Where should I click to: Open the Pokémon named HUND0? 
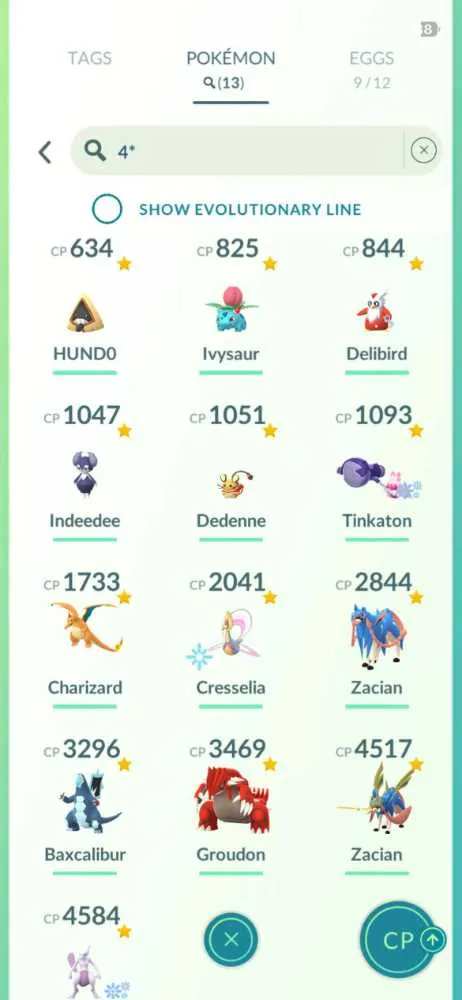pyautogui.click(x=85, y=306)
